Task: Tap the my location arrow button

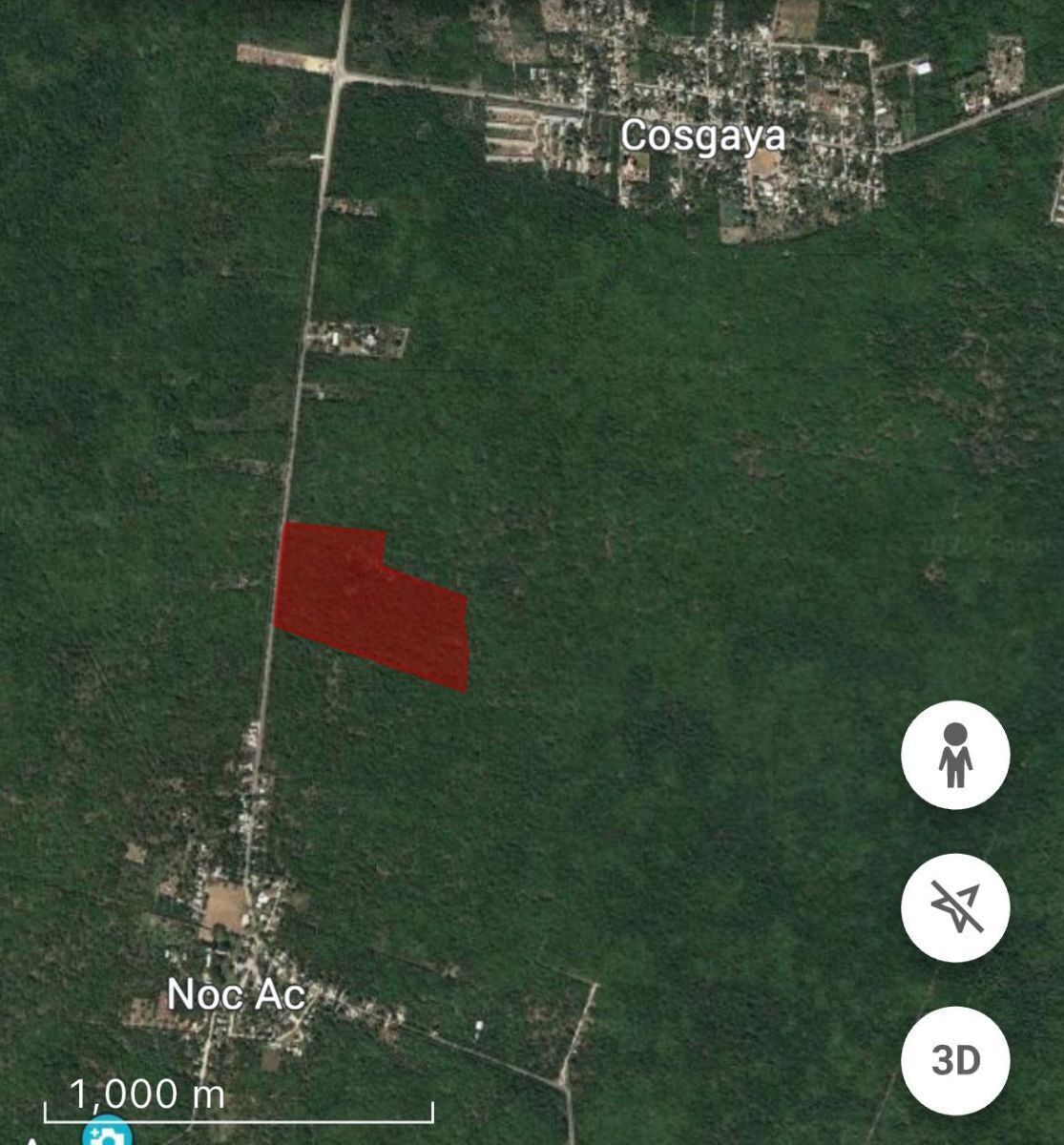Action: click(955, 907)
